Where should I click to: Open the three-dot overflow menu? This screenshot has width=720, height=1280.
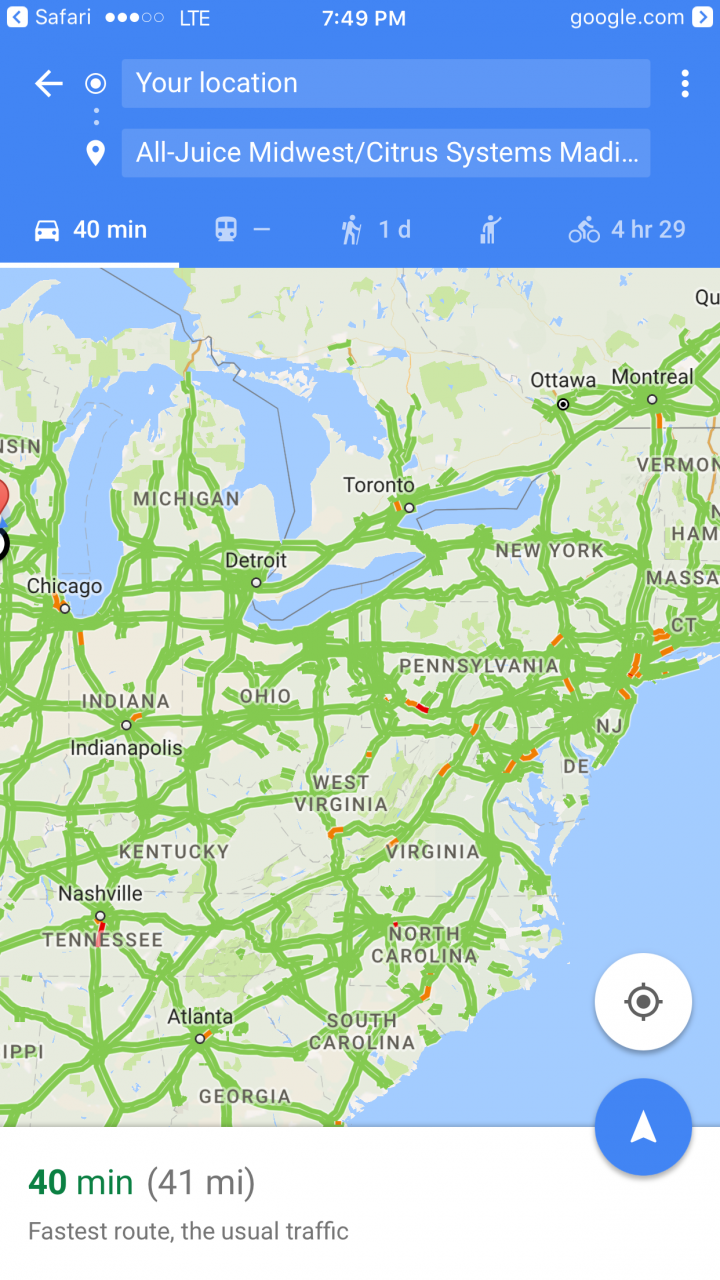685,84
